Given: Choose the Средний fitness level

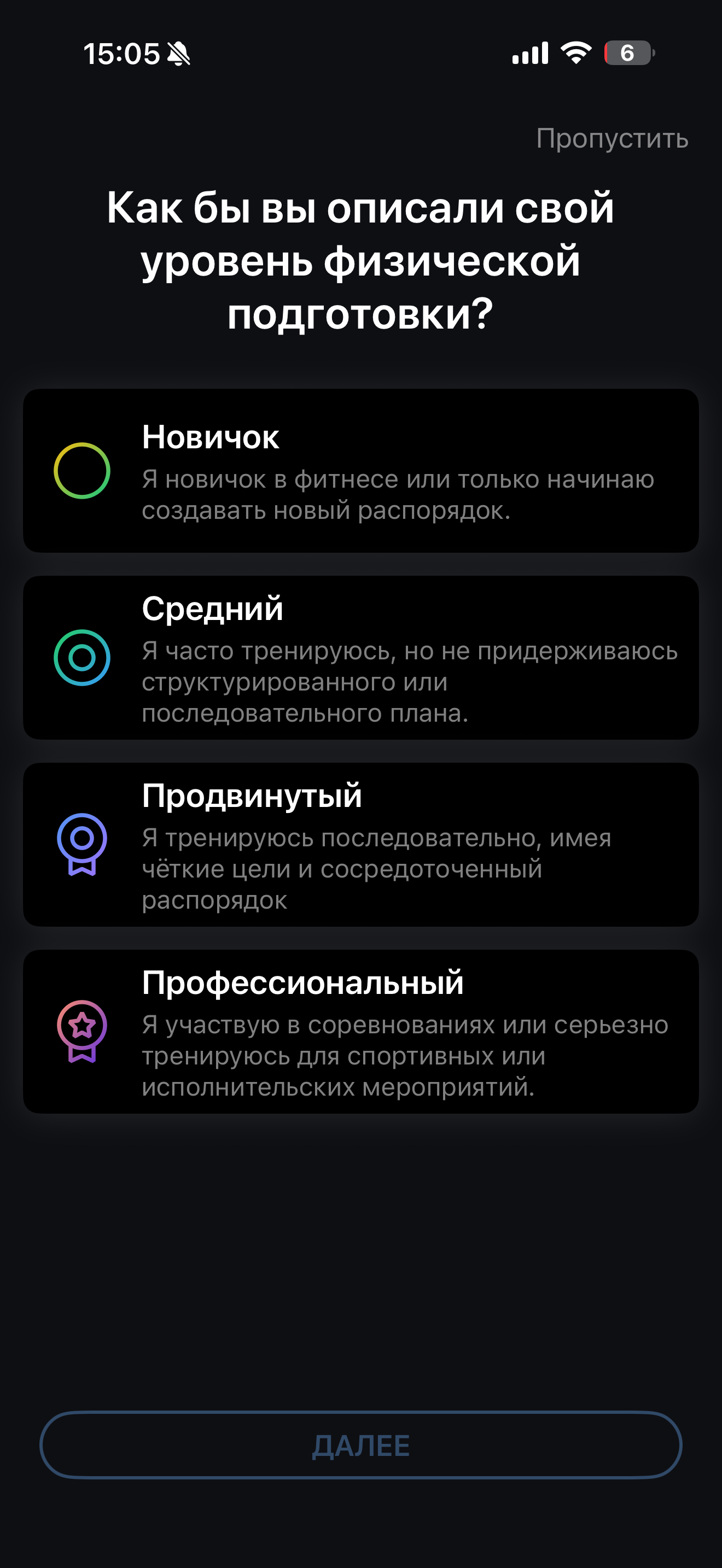Looking at the screenshot, I should pos(360,657).
